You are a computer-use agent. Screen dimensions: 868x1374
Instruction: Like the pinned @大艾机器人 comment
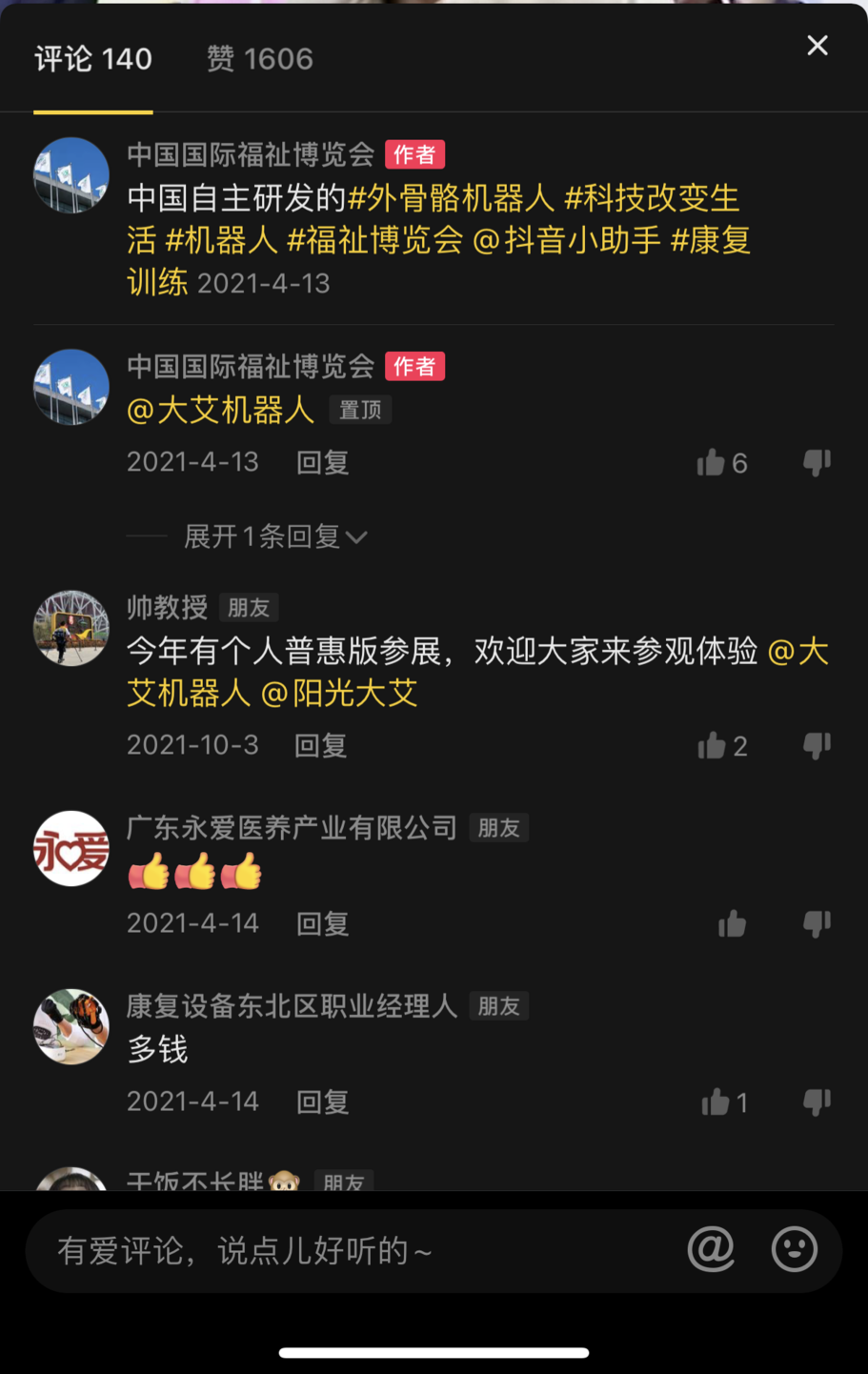point(712,463)
